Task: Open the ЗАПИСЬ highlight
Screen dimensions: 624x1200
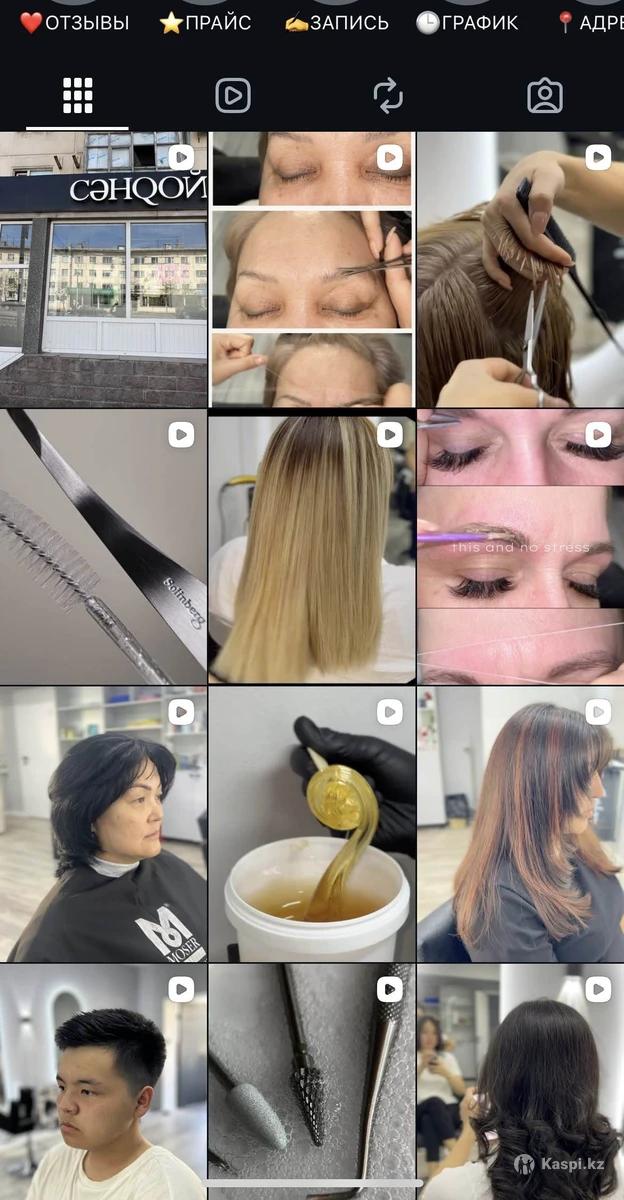Action: pos(335,22)
